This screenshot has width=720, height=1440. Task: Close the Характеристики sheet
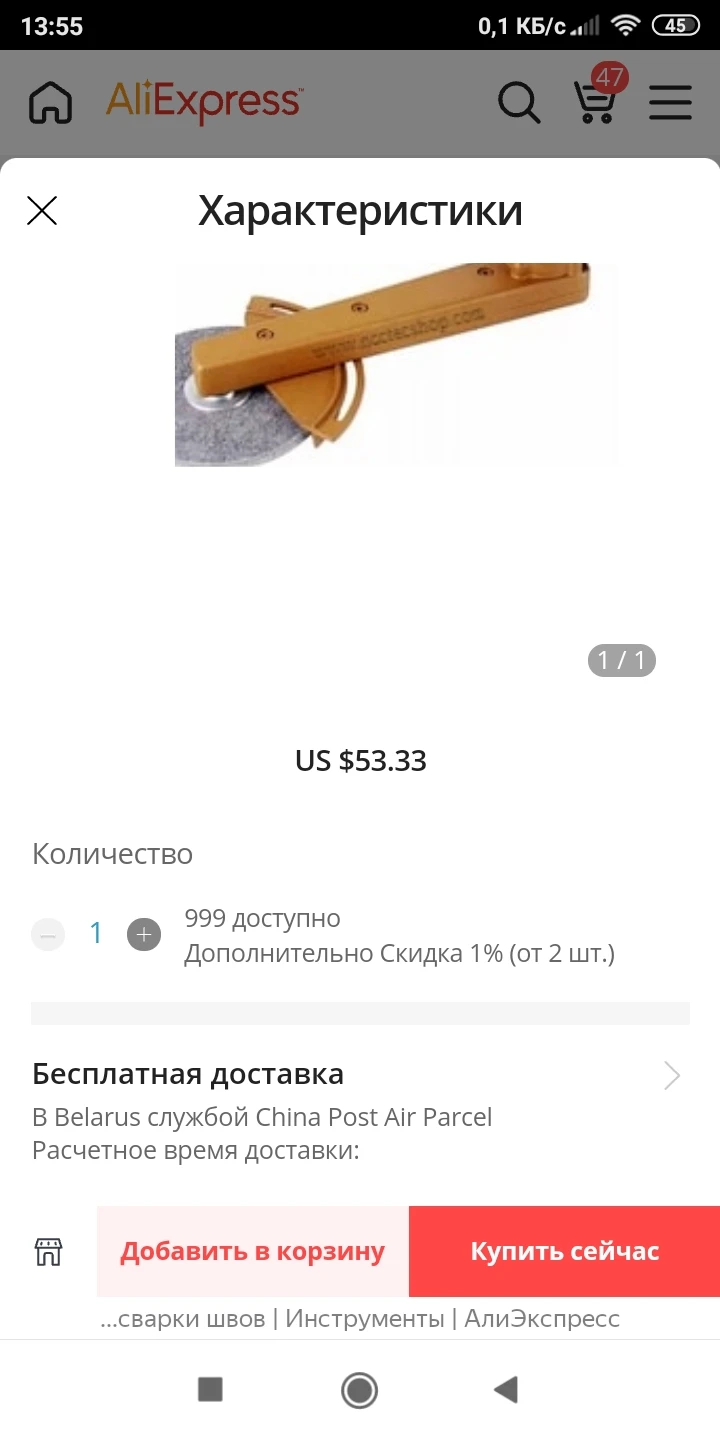(42, 211)
